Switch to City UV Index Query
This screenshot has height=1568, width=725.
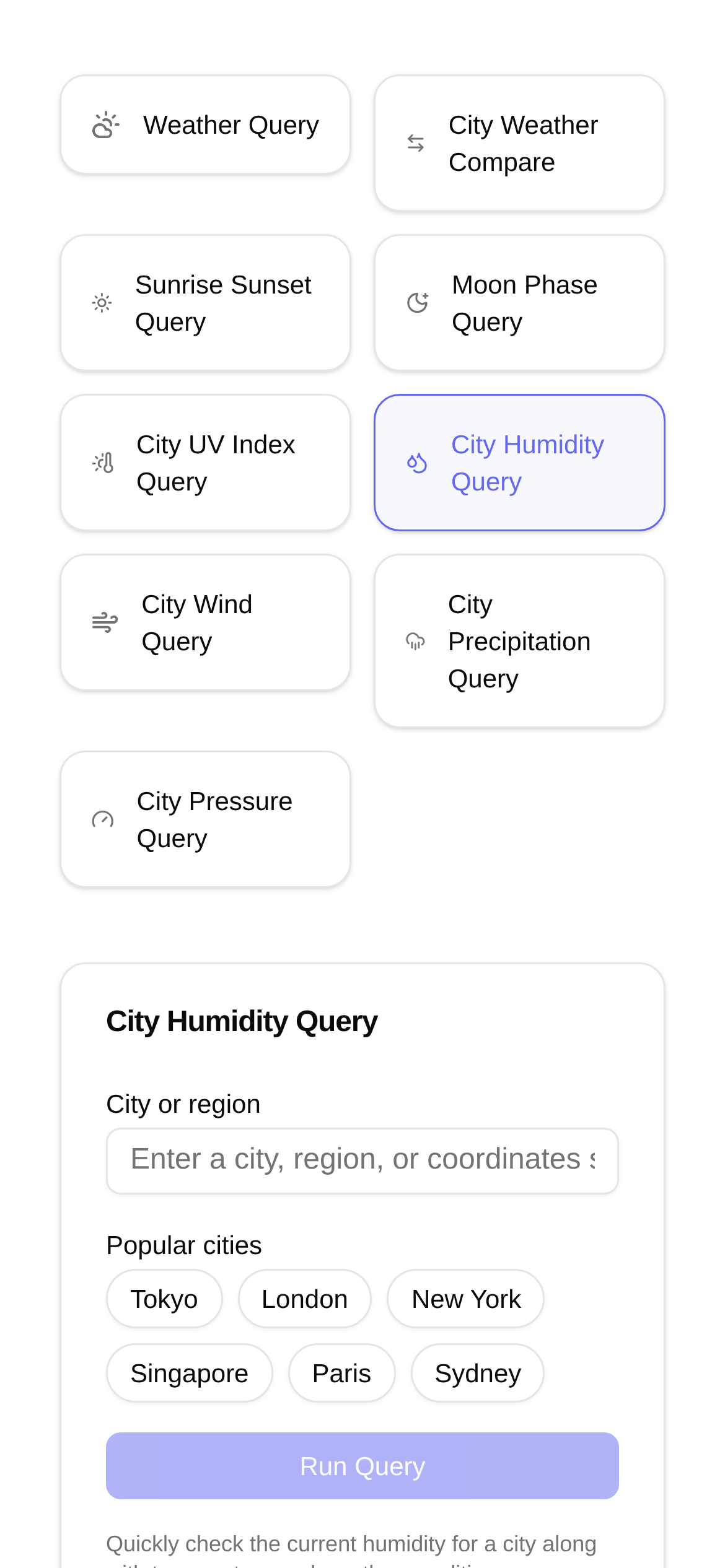click(x=205, y=463)
